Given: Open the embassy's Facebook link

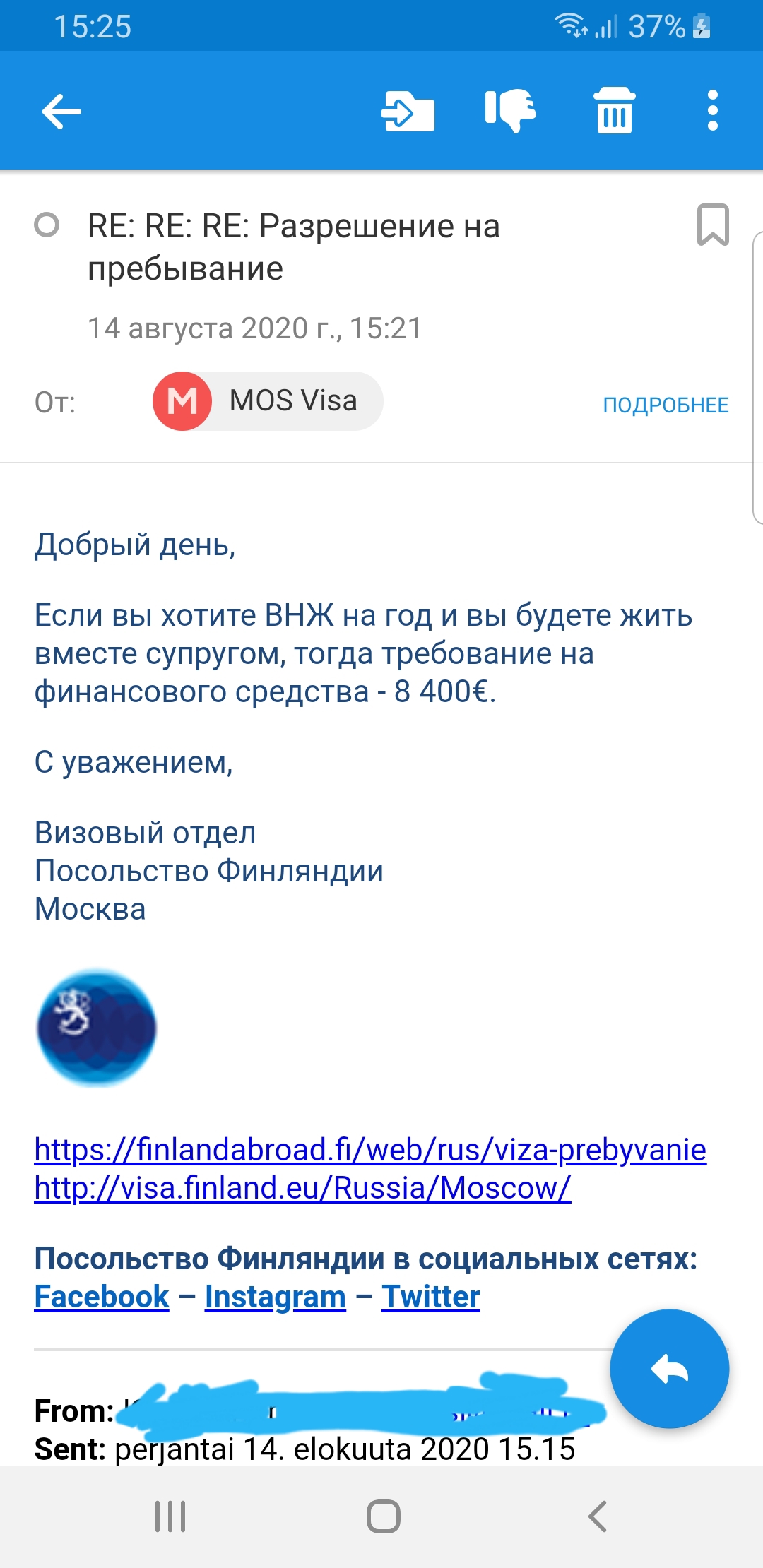Looking at the screenshot, I should (102, 1297).
